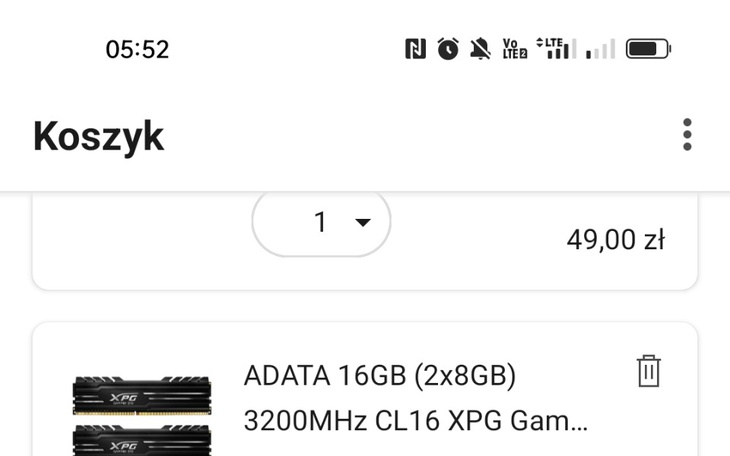This screenshot has height=456, width=730.
Task: Open the ADATA 16GB (2x8GB) product
Action: click(415, 398)
